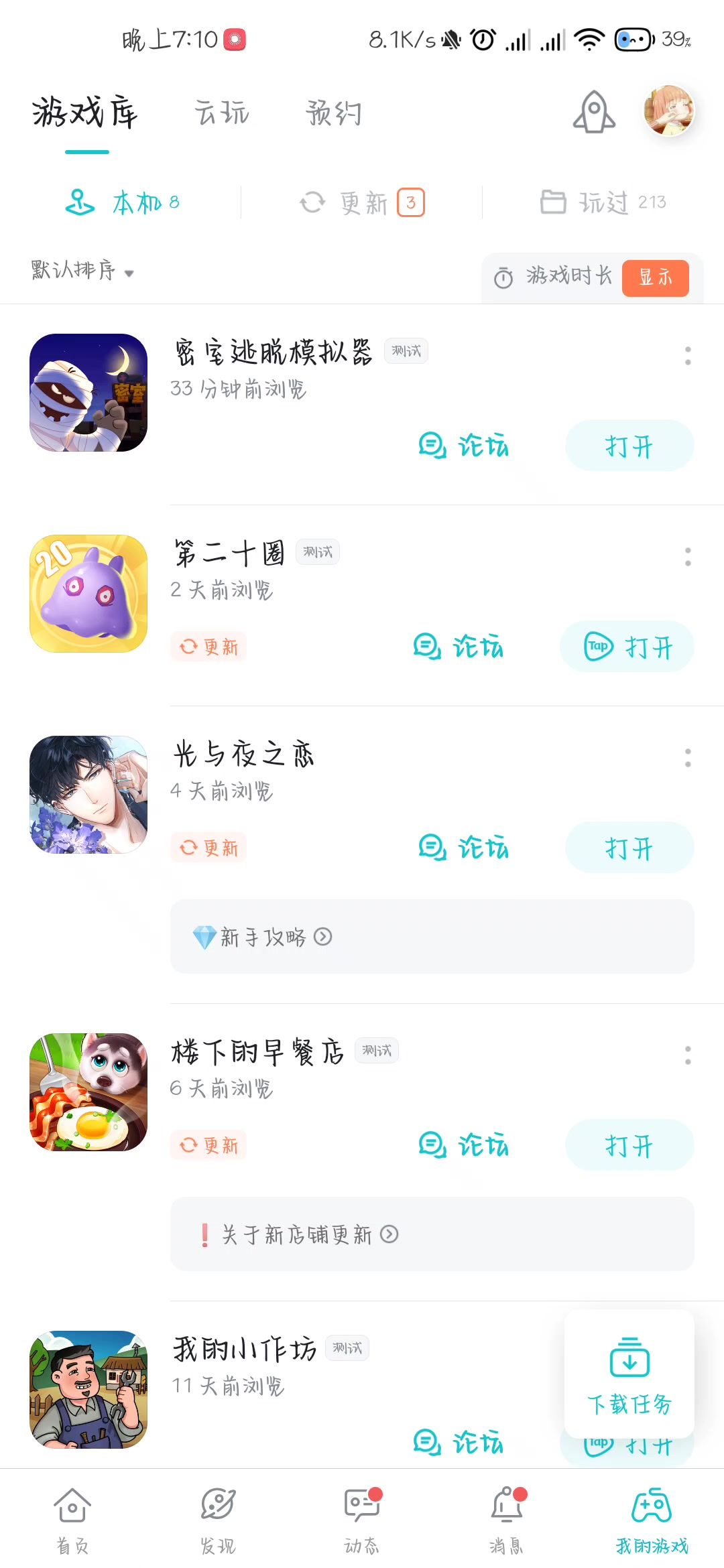Viewport: 724px width, 1568px height.
Task: Open the 下载任务 download tasks
Action: point(629,1375)
